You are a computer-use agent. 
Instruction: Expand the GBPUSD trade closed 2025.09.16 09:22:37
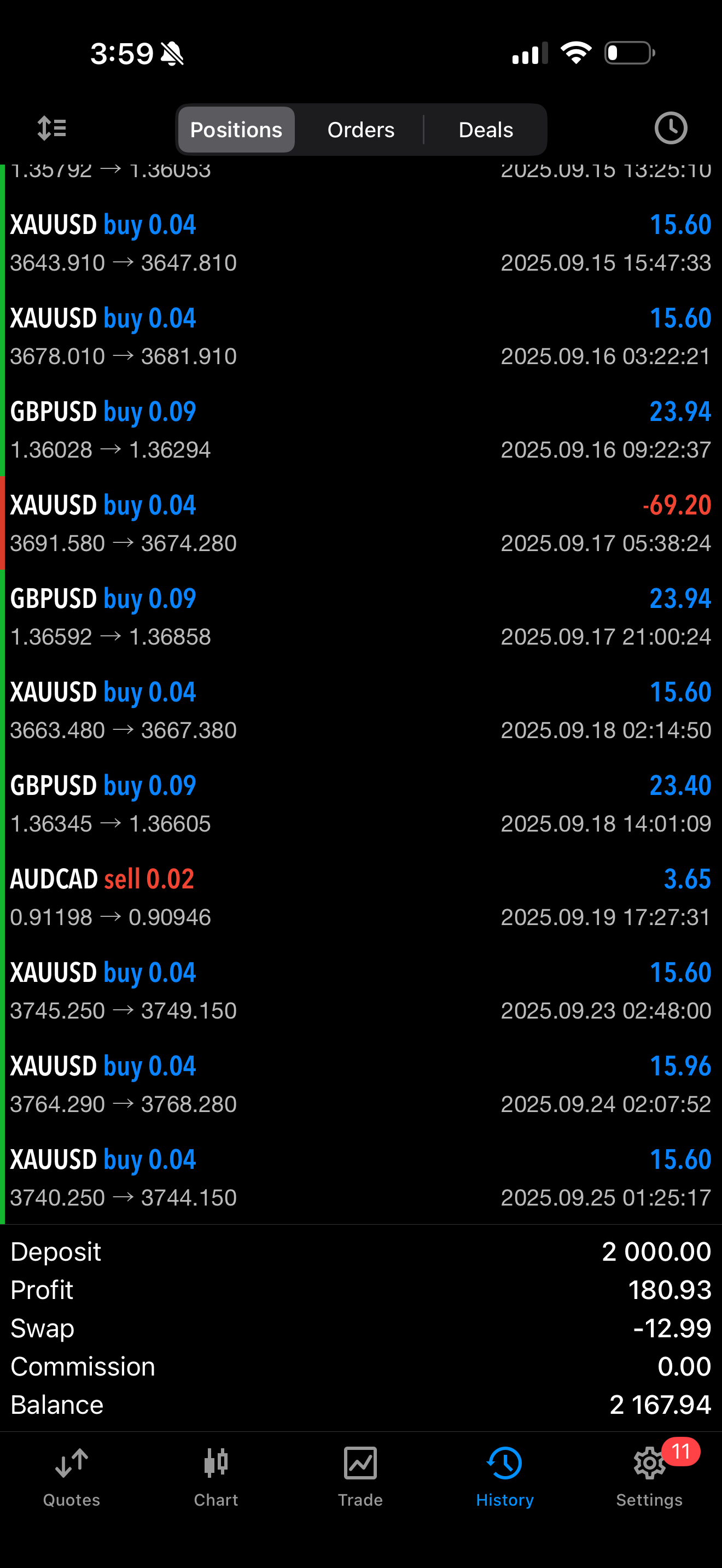(x=361, y=430)
